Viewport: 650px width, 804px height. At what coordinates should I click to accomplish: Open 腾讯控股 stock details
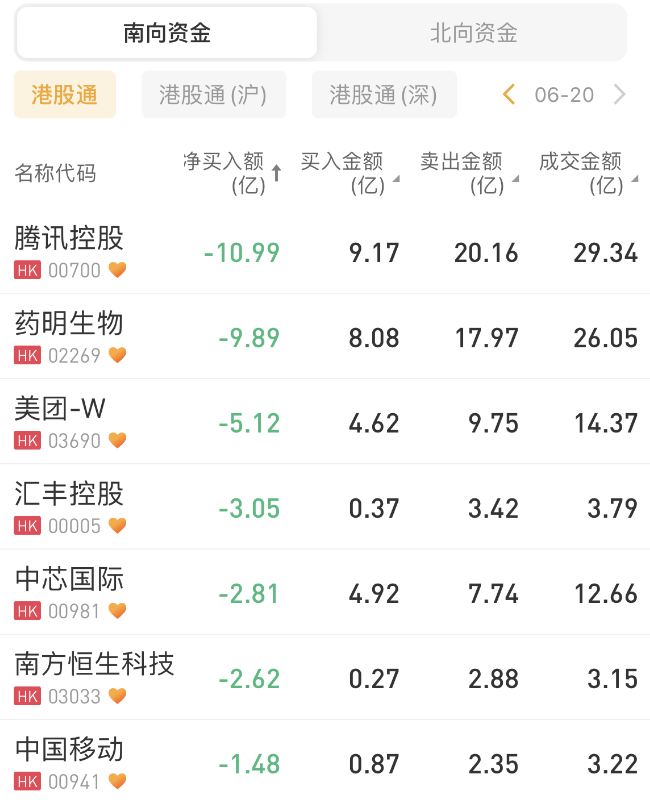click(x=70, y=250)
